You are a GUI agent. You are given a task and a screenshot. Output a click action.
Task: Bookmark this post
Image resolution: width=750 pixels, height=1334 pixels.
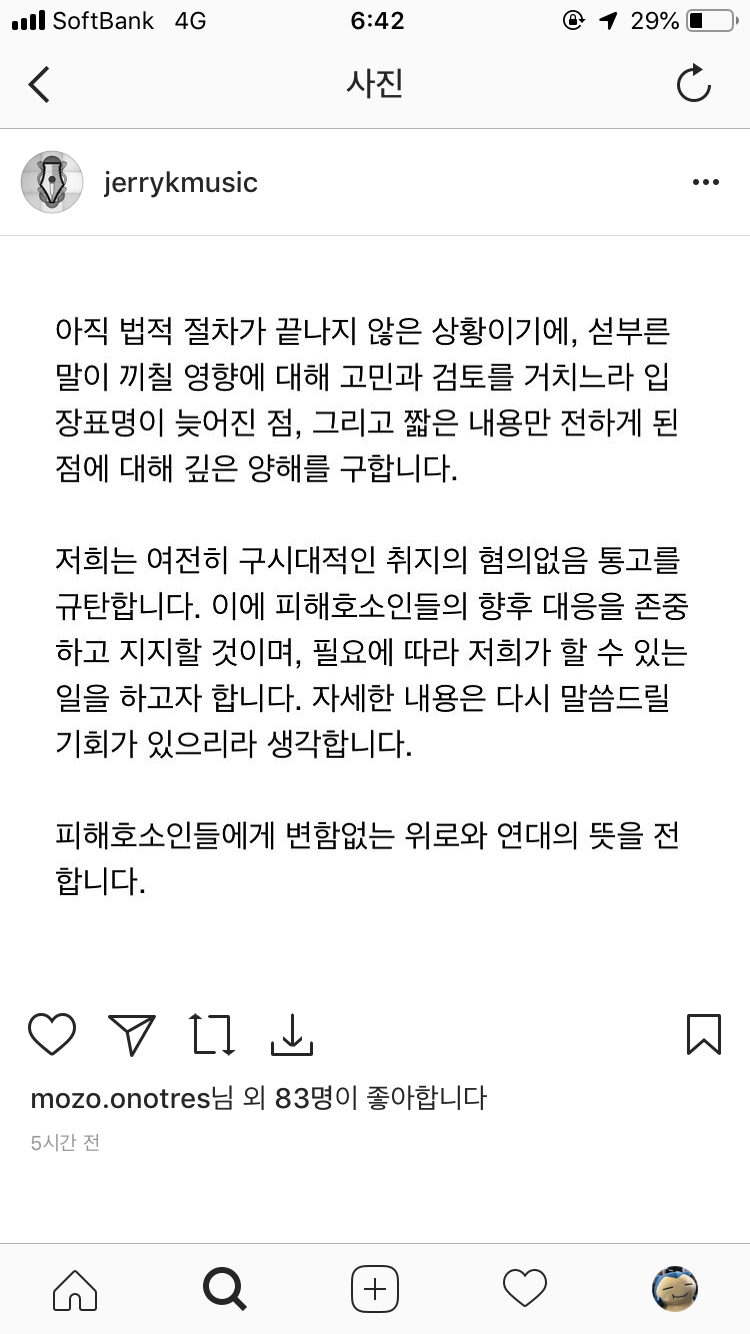704,1034
